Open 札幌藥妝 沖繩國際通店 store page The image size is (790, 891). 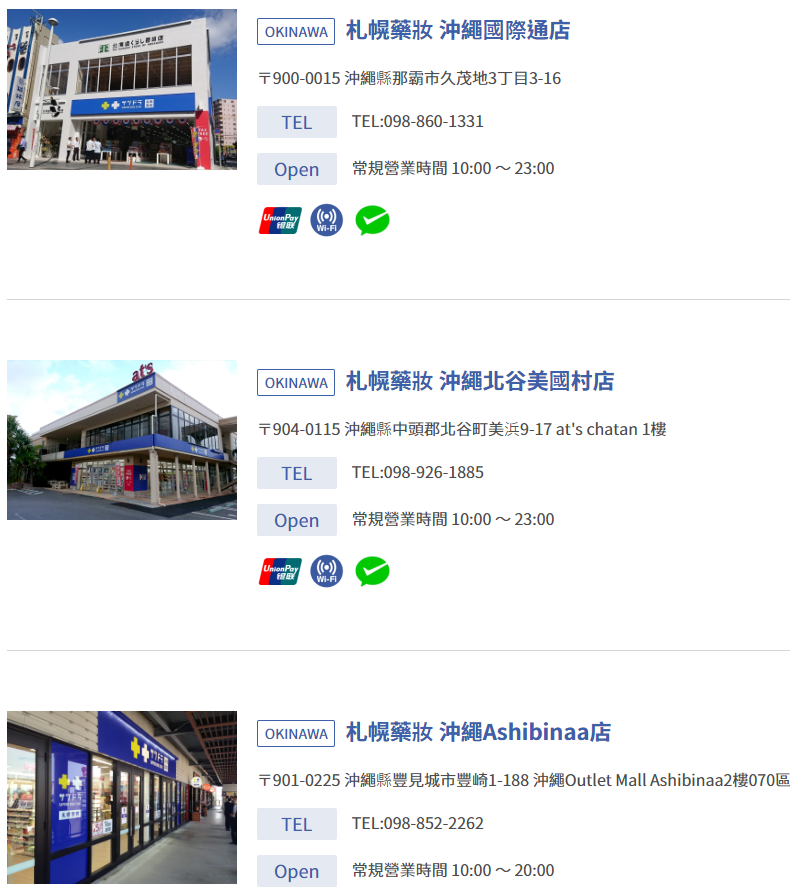coord(457,31)
